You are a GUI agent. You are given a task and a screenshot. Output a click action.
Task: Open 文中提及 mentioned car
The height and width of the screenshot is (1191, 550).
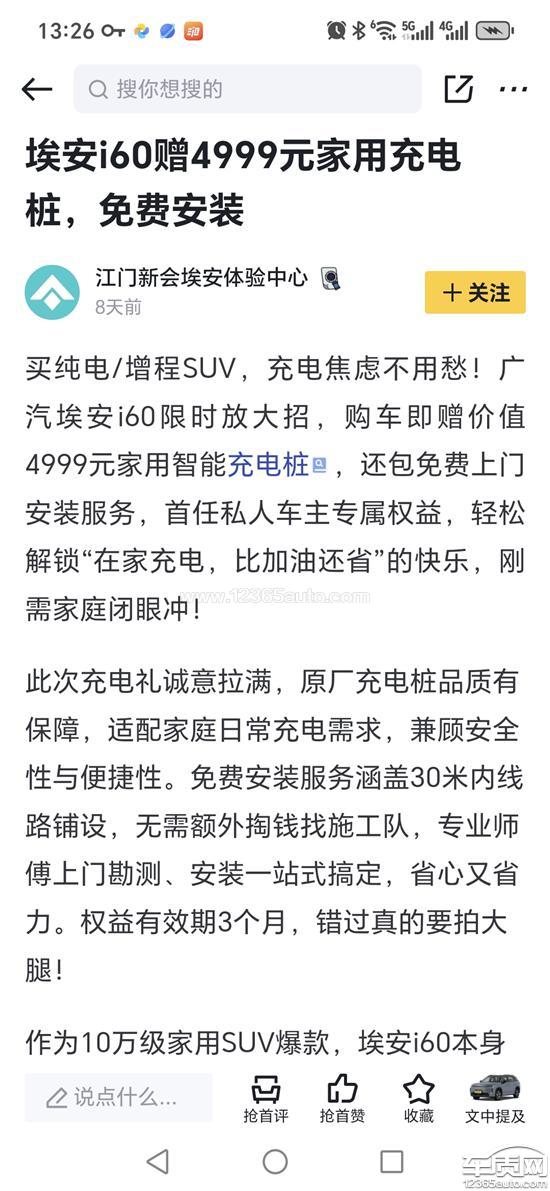click(495, 1100)
